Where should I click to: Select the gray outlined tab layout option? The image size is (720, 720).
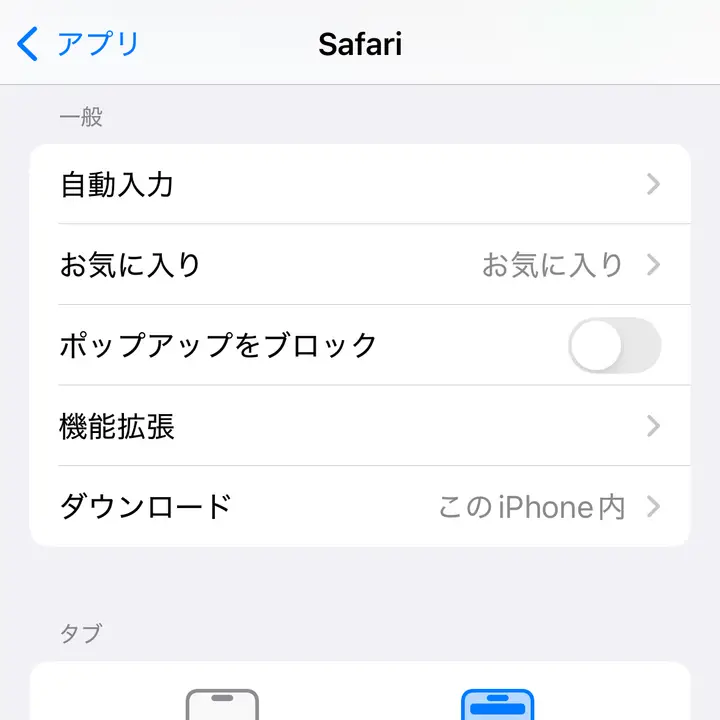point(222,704)
